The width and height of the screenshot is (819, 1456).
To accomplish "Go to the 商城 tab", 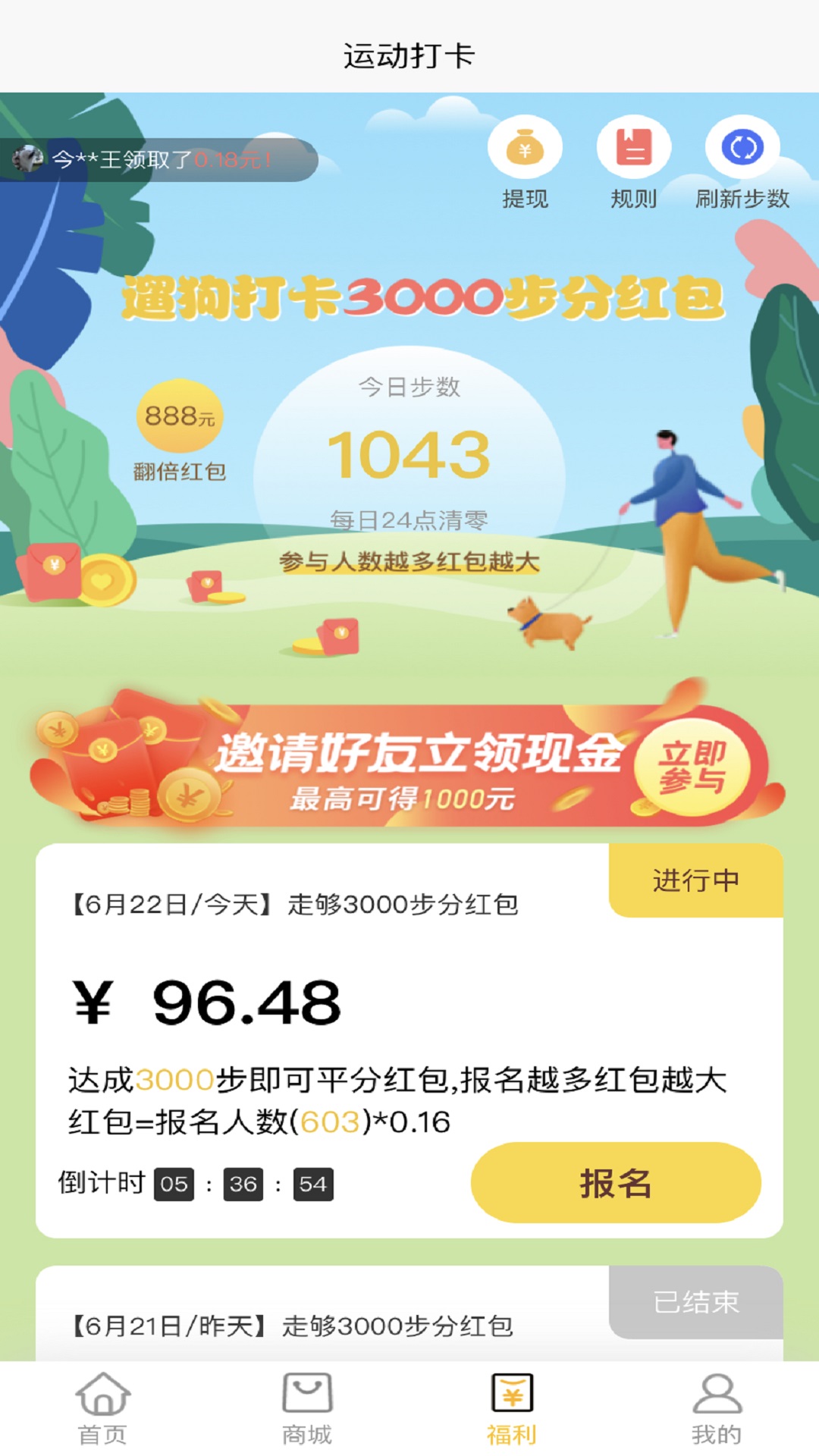I will pyautogui.click(x=307, y=1409).
